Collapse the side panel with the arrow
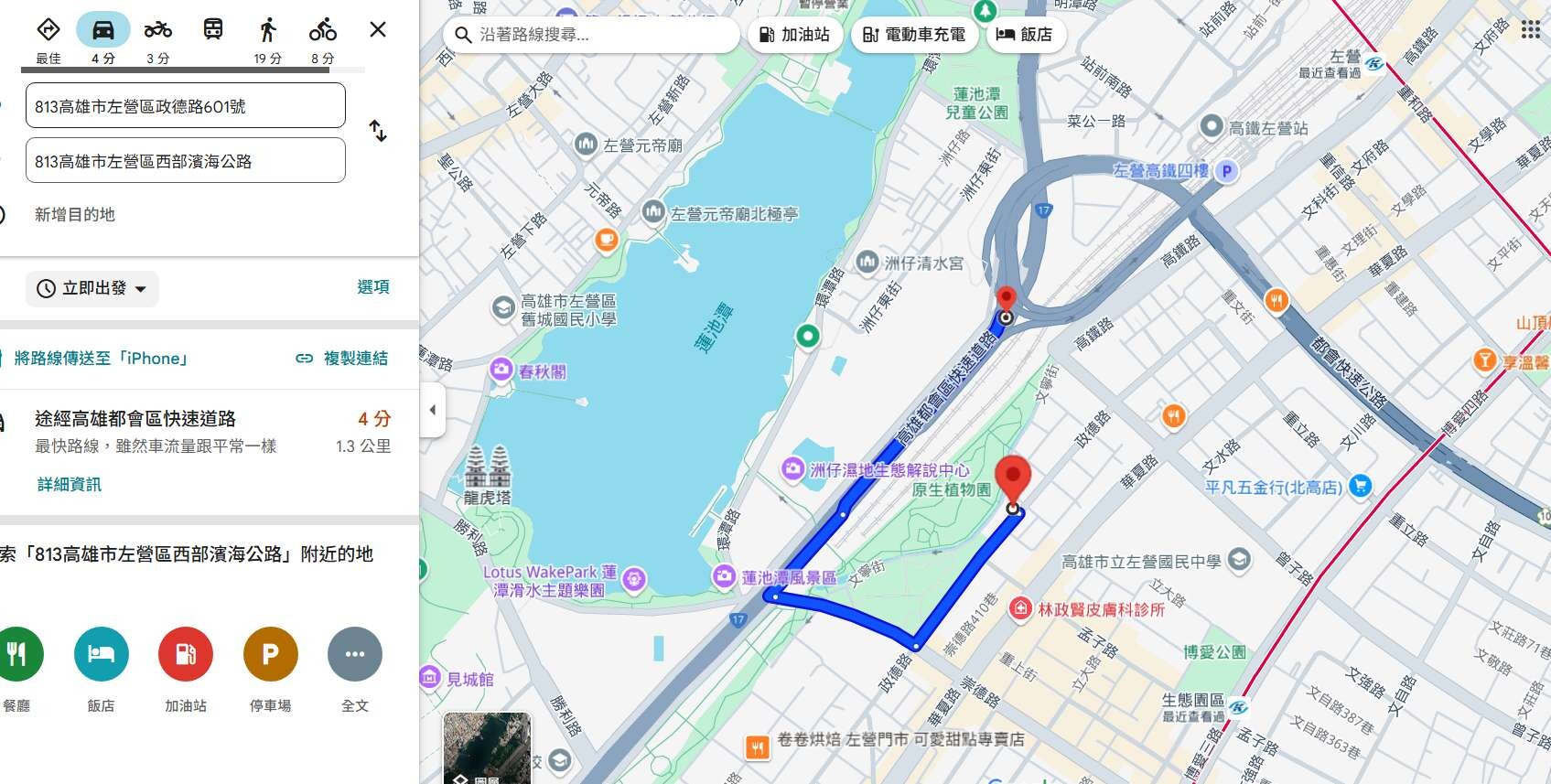This screenshot has height=784, width=1551. [x=433, y=410]
